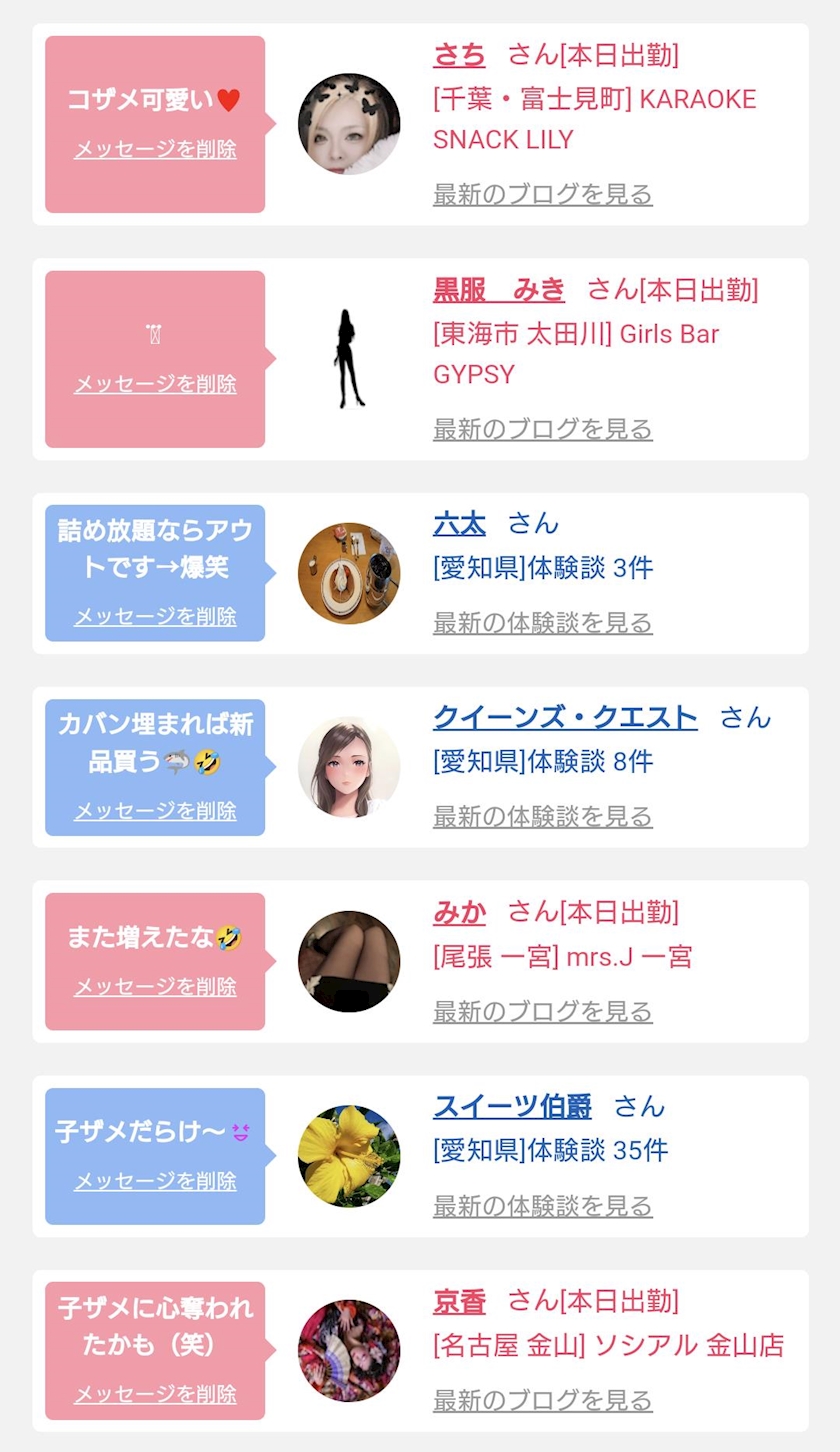This screenshot has width=840, height=1452.
Task: View みか's latest blog
Action: pyautogui.click(x=542, y=1011)
